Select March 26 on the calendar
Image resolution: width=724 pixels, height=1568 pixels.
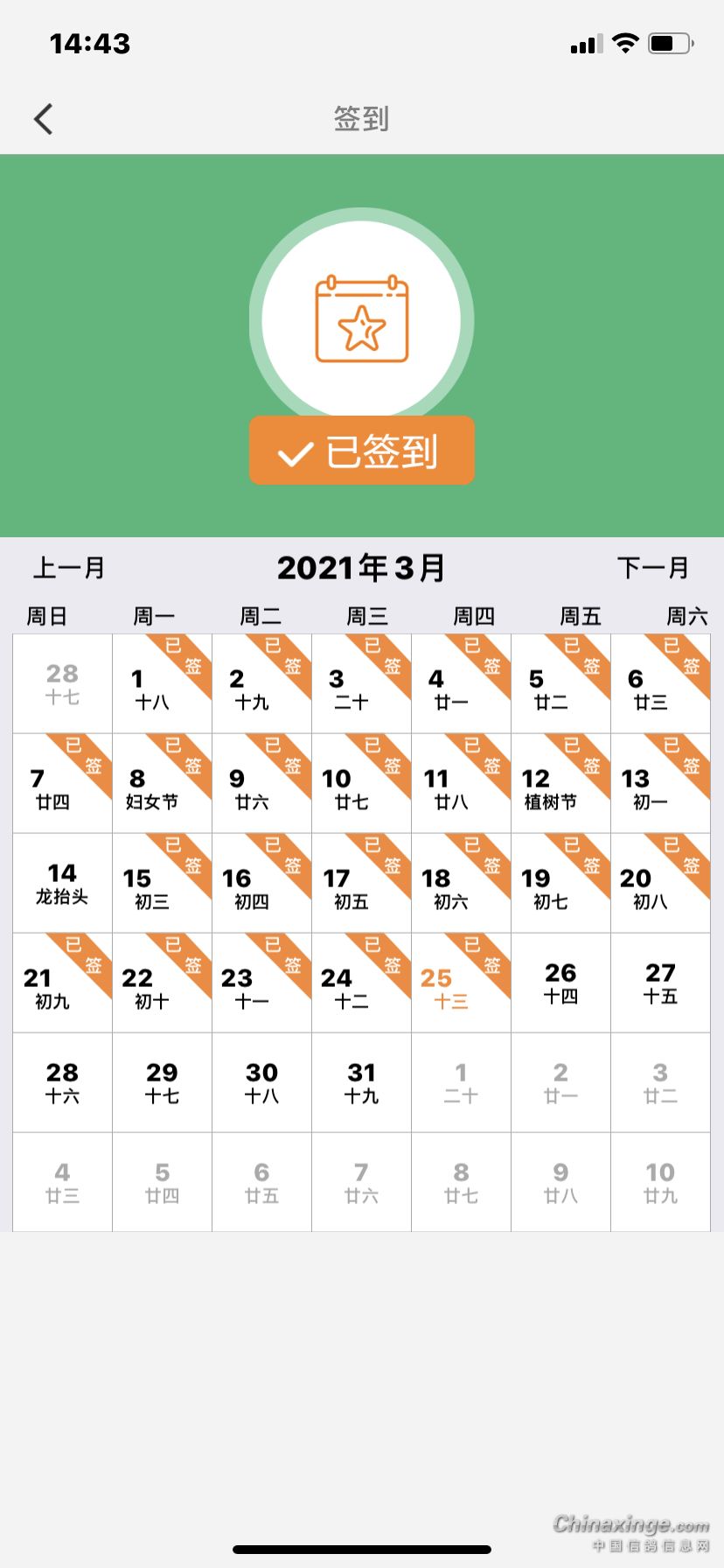[560, 983]
